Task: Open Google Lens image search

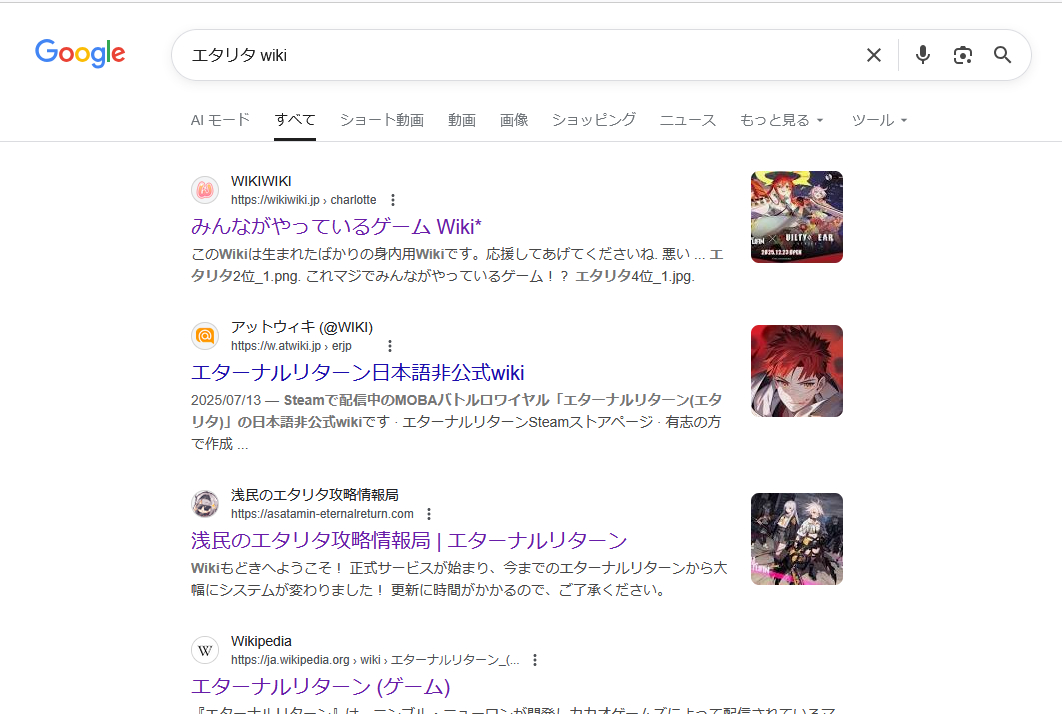Action: click(962, 55)
